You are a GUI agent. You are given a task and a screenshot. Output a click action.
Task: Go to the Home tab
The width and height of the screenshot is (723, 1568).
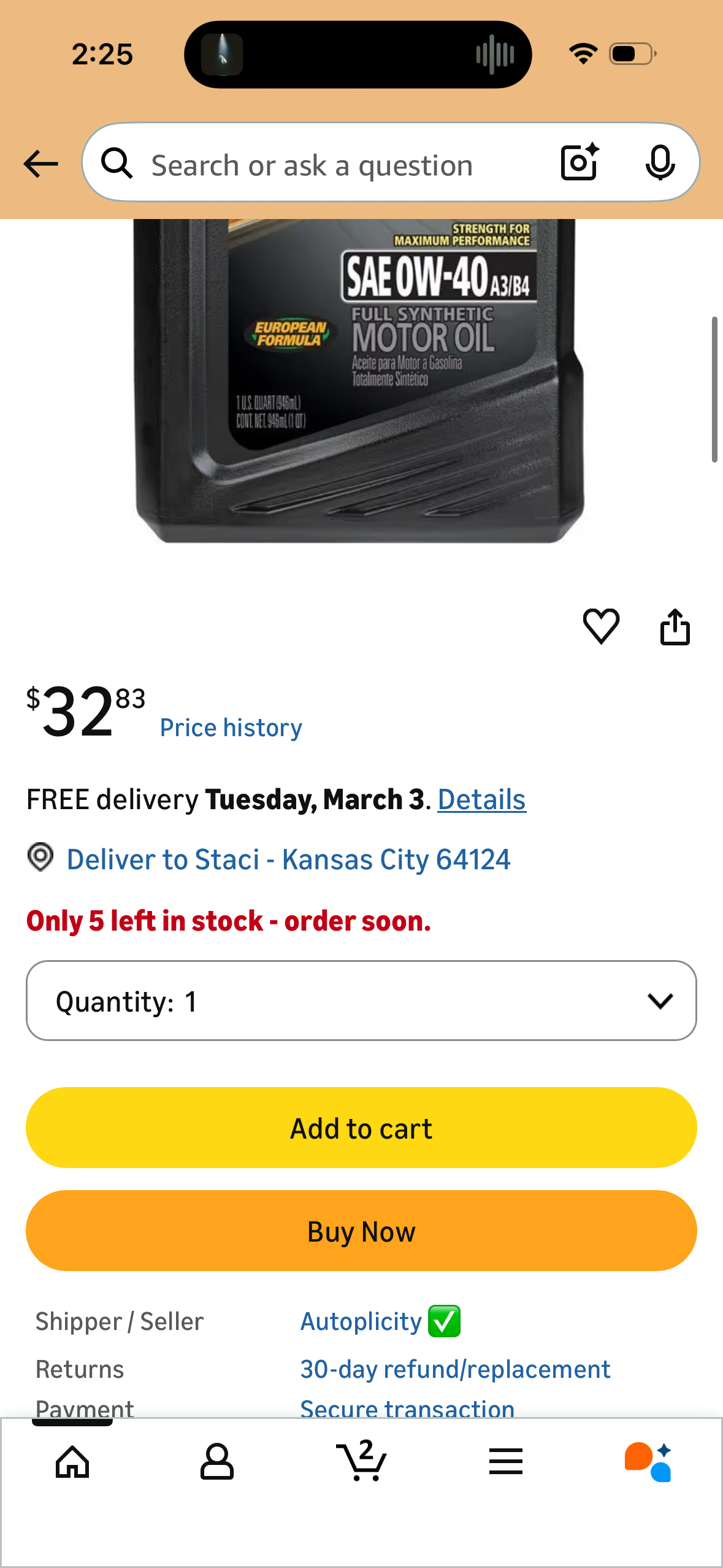[x=72, y=1462]
